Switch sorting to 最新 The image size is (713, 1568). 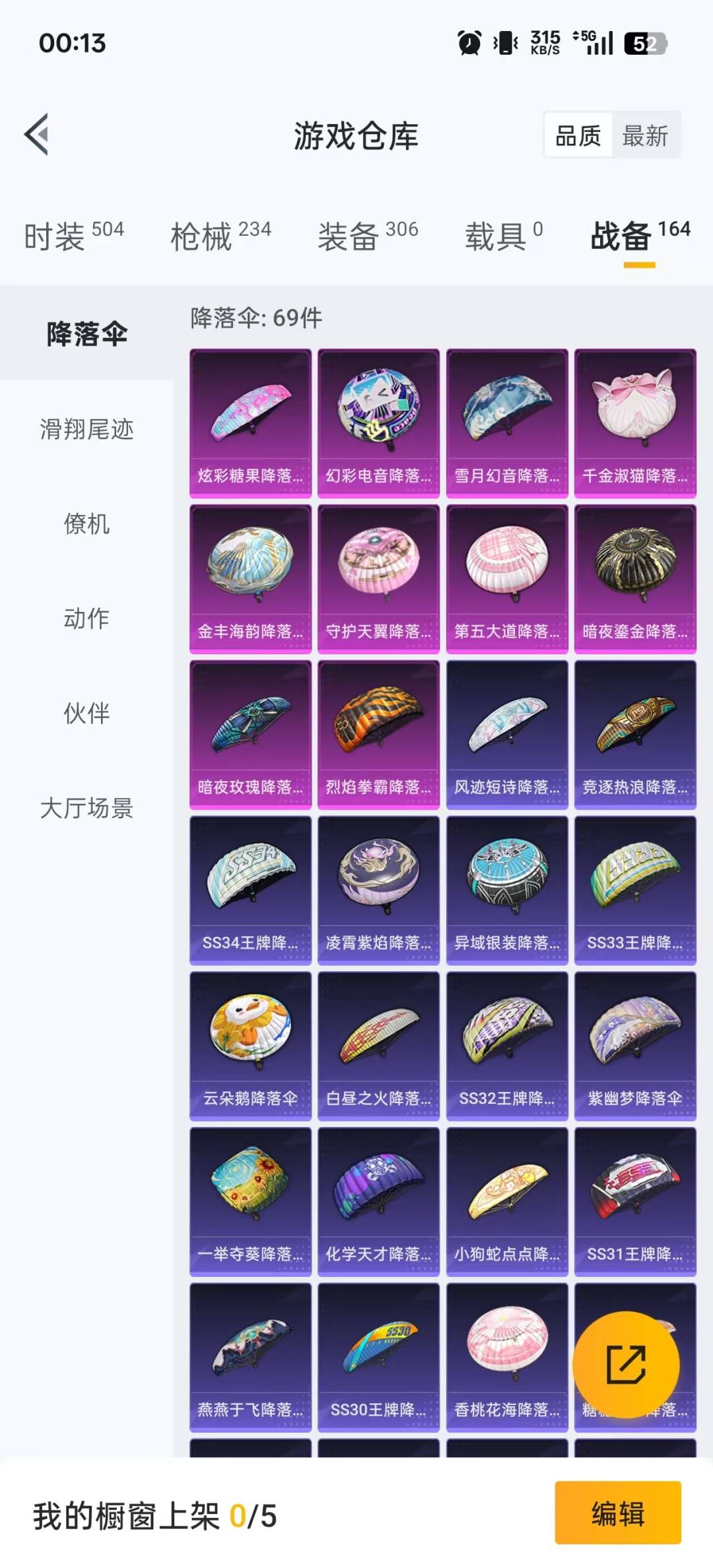point(646,135)
